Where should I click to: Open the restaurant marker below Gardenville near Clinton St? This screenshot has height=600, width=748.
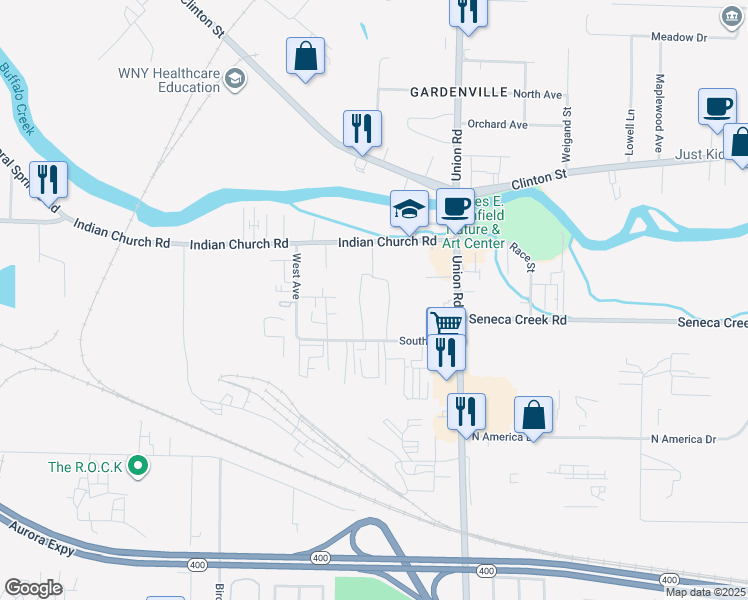[x=362, y=128]
